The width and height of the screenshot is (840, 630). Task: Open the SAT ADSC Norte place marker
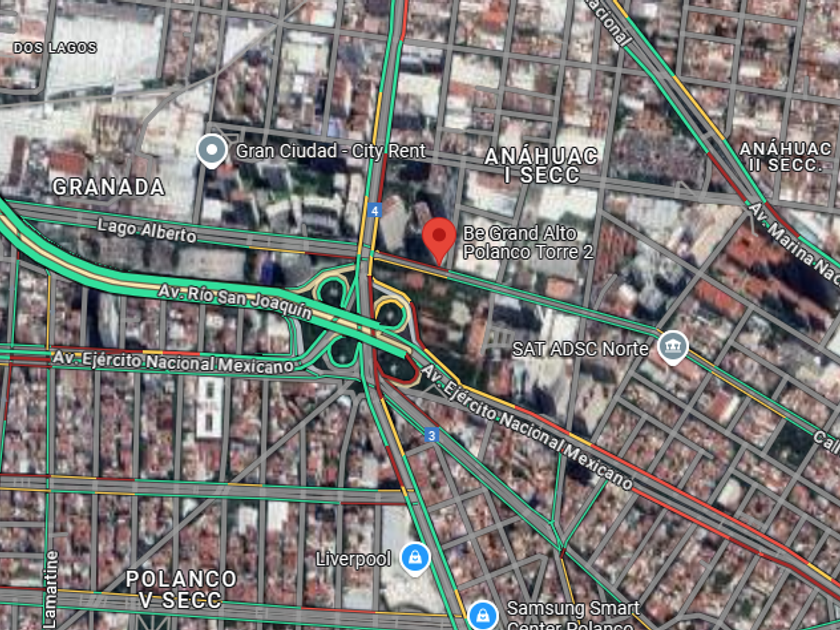[x=673, y=348]
